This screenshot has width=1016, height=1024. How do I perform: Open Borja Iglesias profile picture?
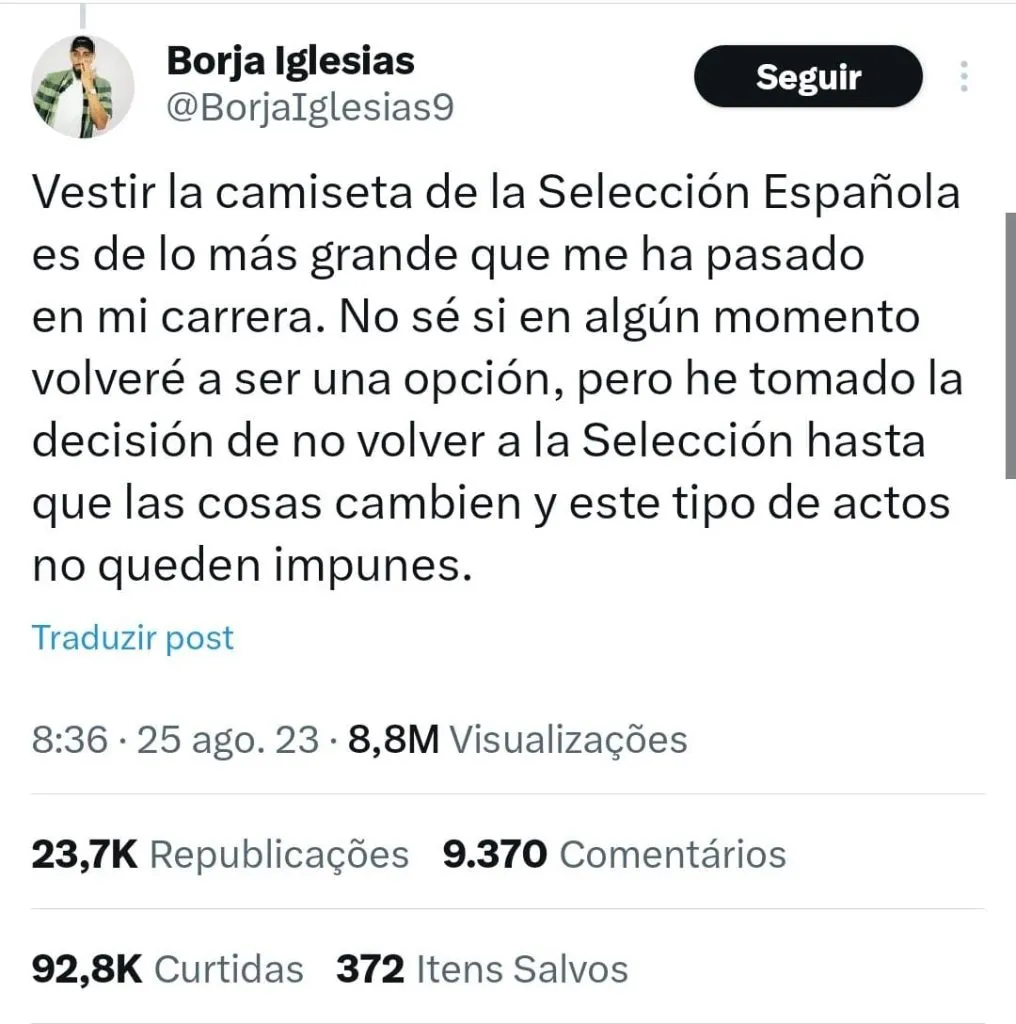[83, 87]
